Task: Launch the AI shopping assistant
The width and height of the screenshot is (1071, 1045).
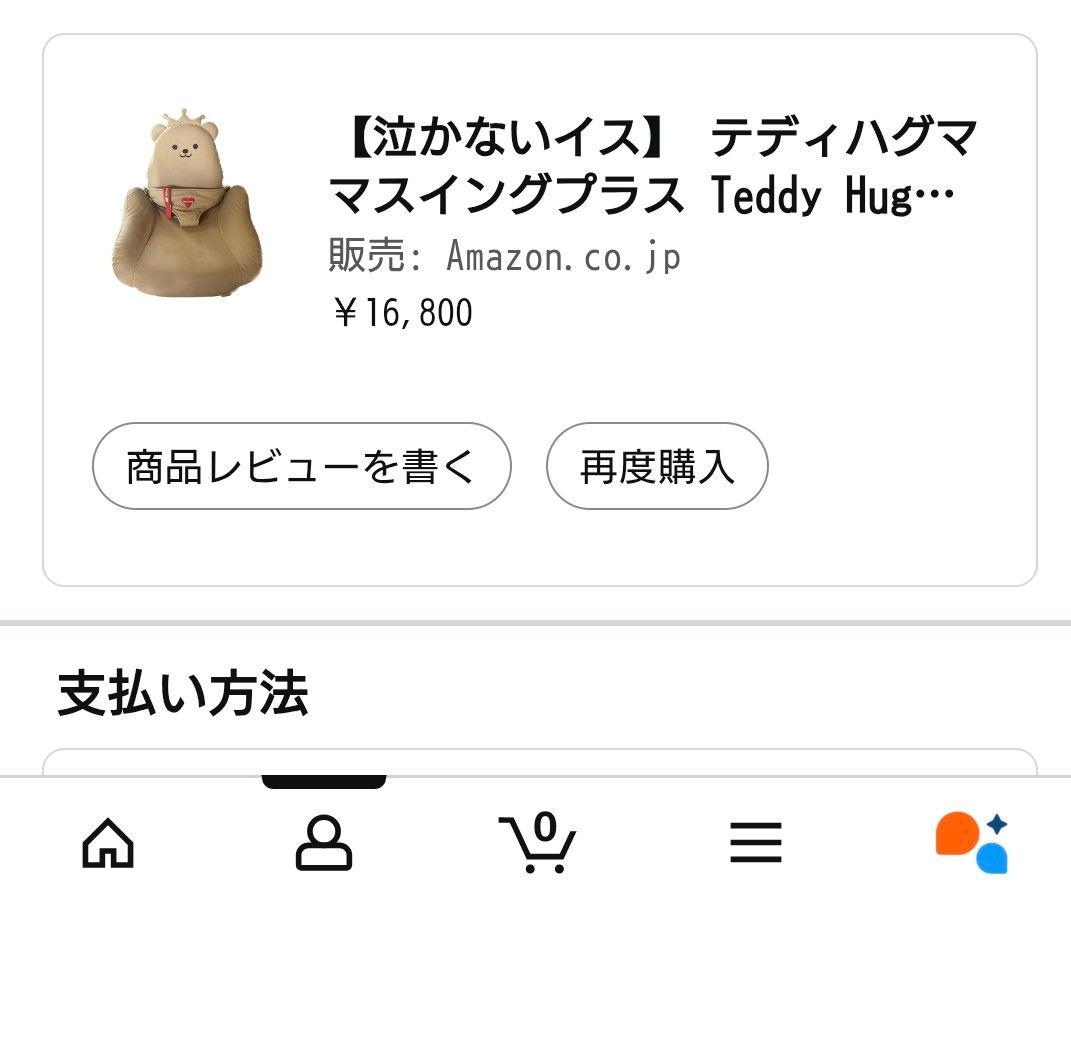Action: pos(971,843)
